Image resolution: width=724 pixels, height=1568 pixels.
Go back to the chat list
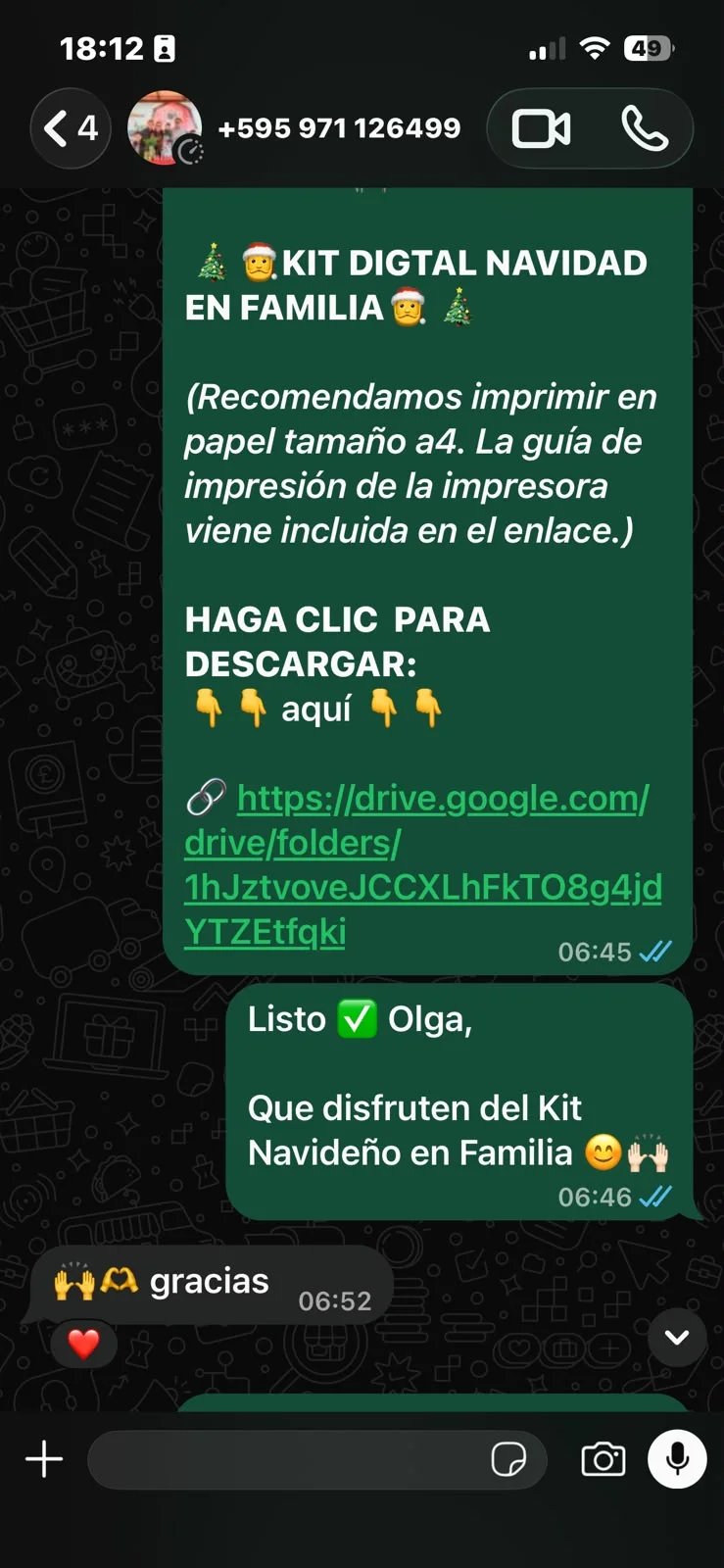(x=71, y=128)
